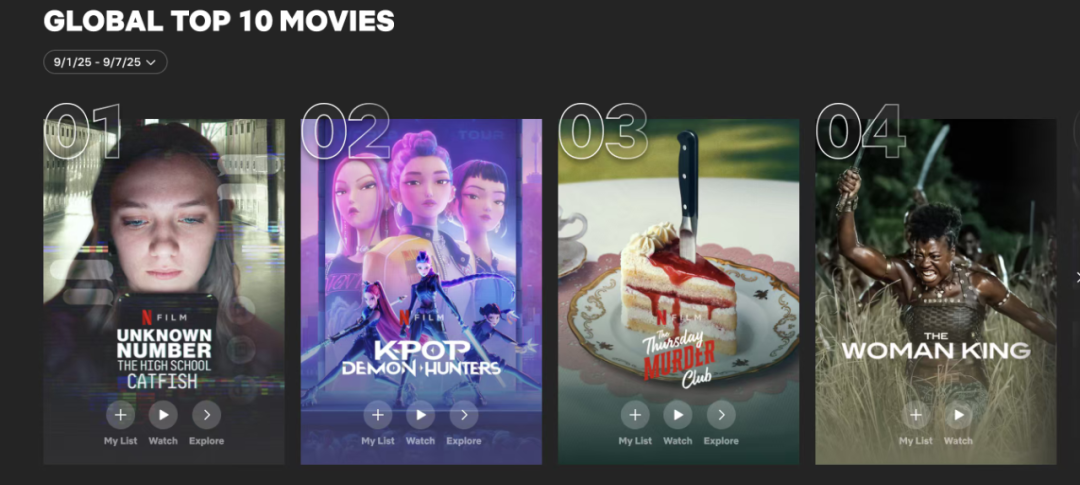Add KPop Demon Hunters to My List
Screen dimensions: 1080x485
point(377,414)
